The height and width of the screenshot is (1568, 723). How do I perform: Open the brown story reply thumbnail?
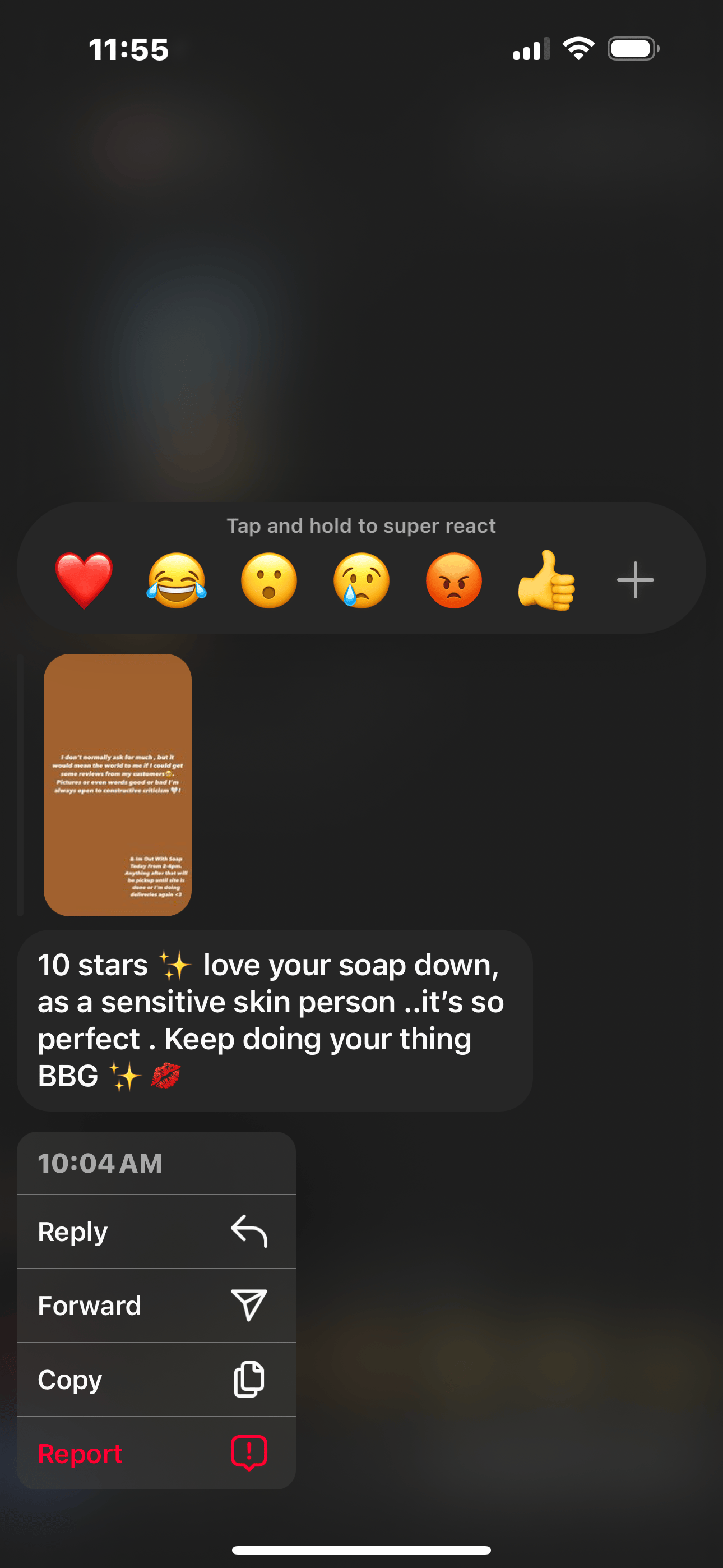tap(118, 785)
